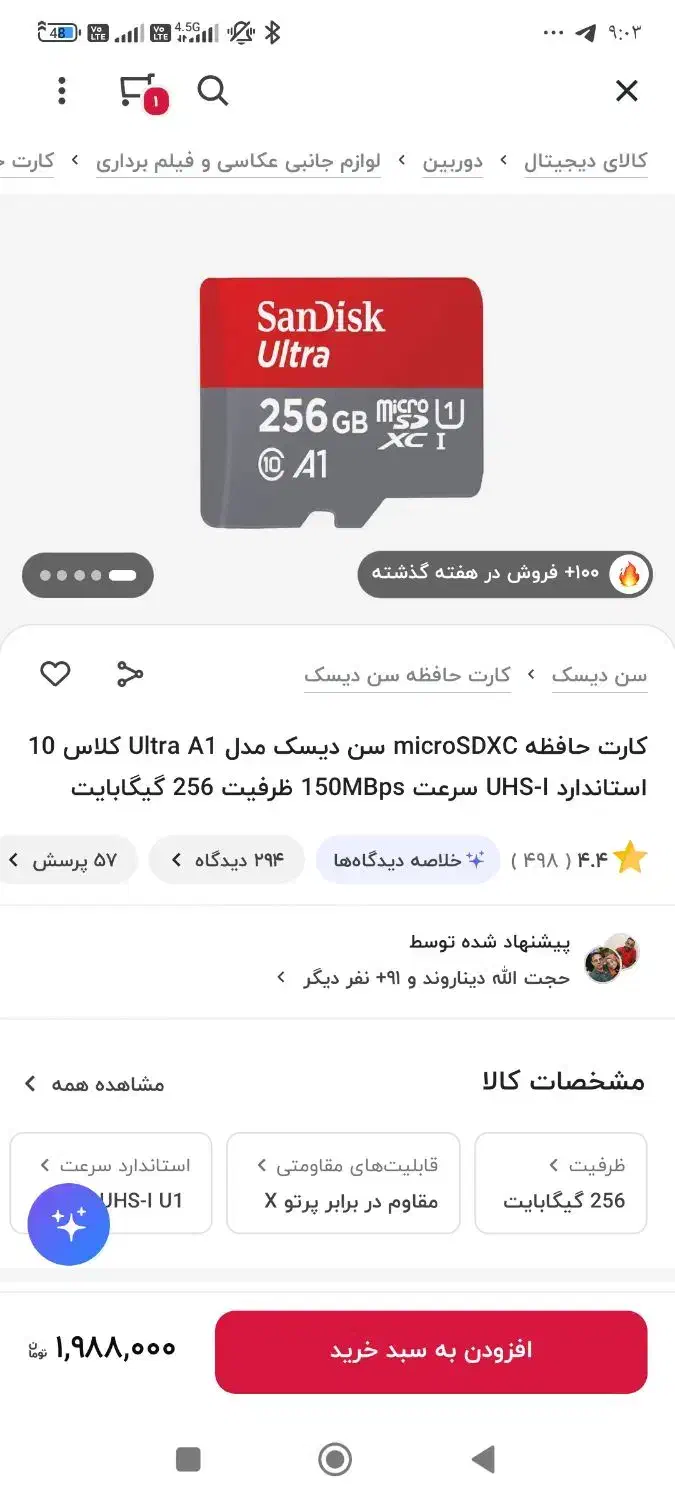Go to کالای دیجیتال breadcrumb
The height and width of the screenshot is (1500, 675).
coord(585,161)
